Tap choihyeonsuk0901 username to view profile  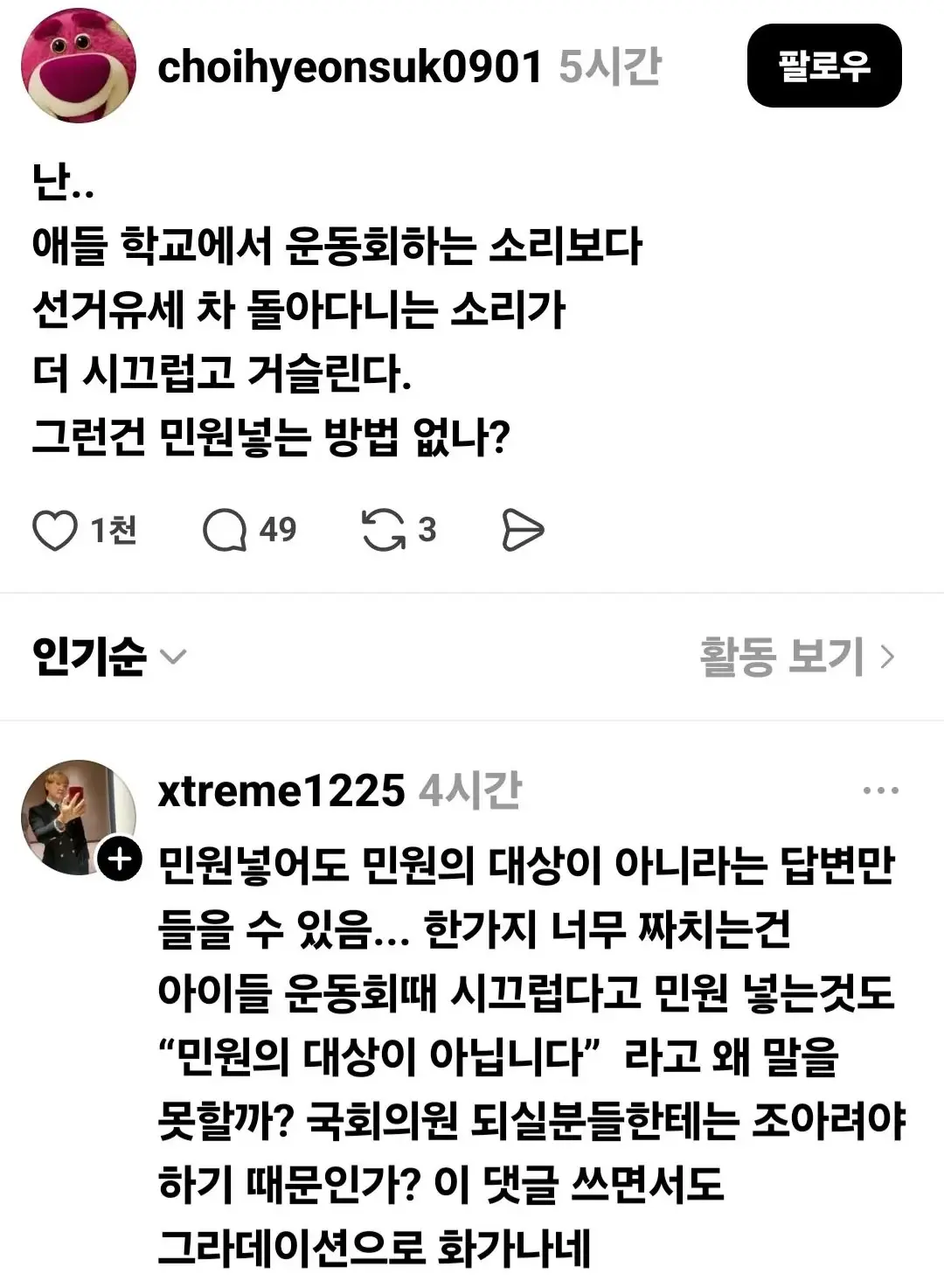351,66
